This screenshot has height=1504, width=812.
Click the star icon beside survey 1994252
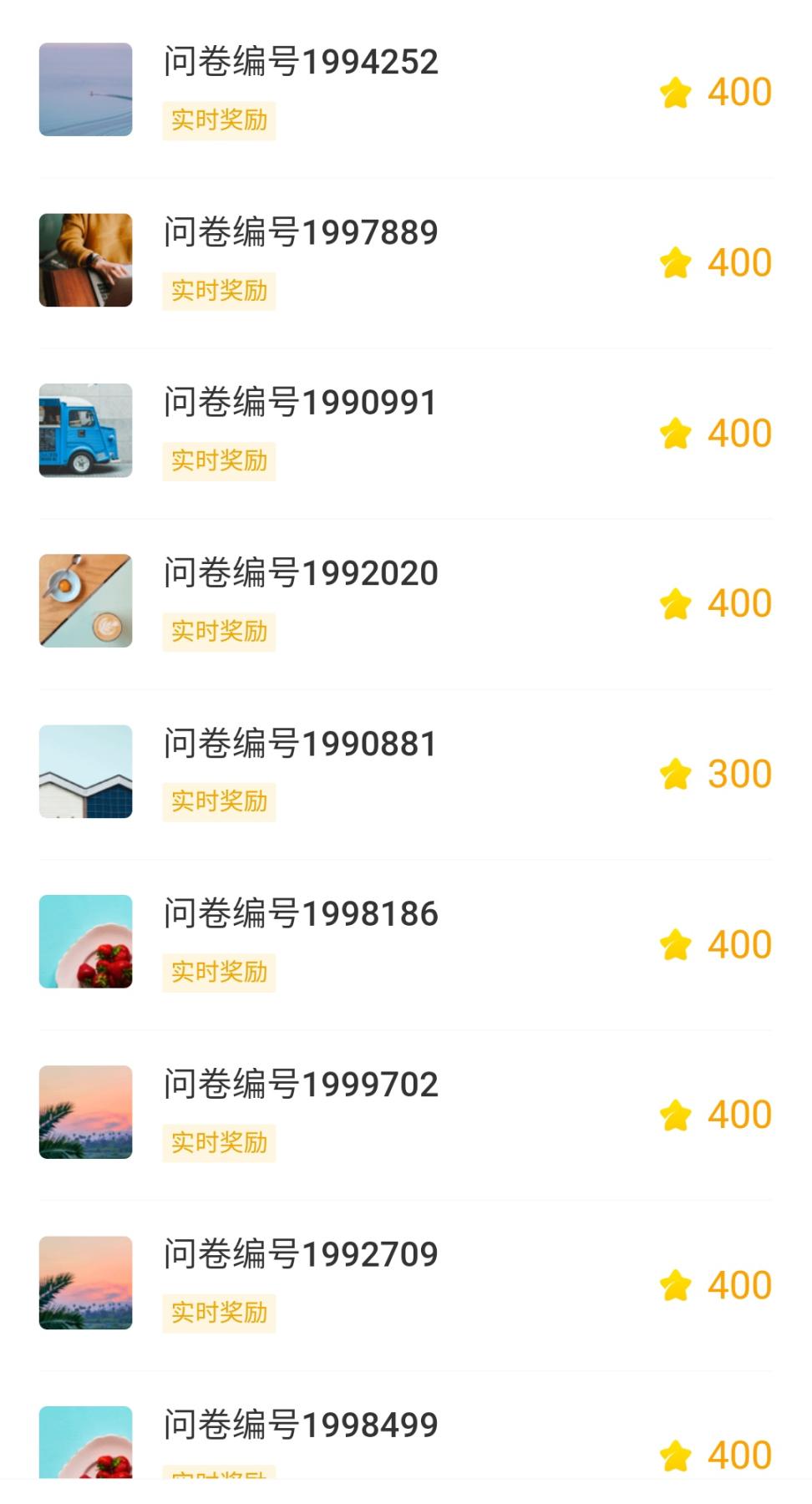point(677,92)
